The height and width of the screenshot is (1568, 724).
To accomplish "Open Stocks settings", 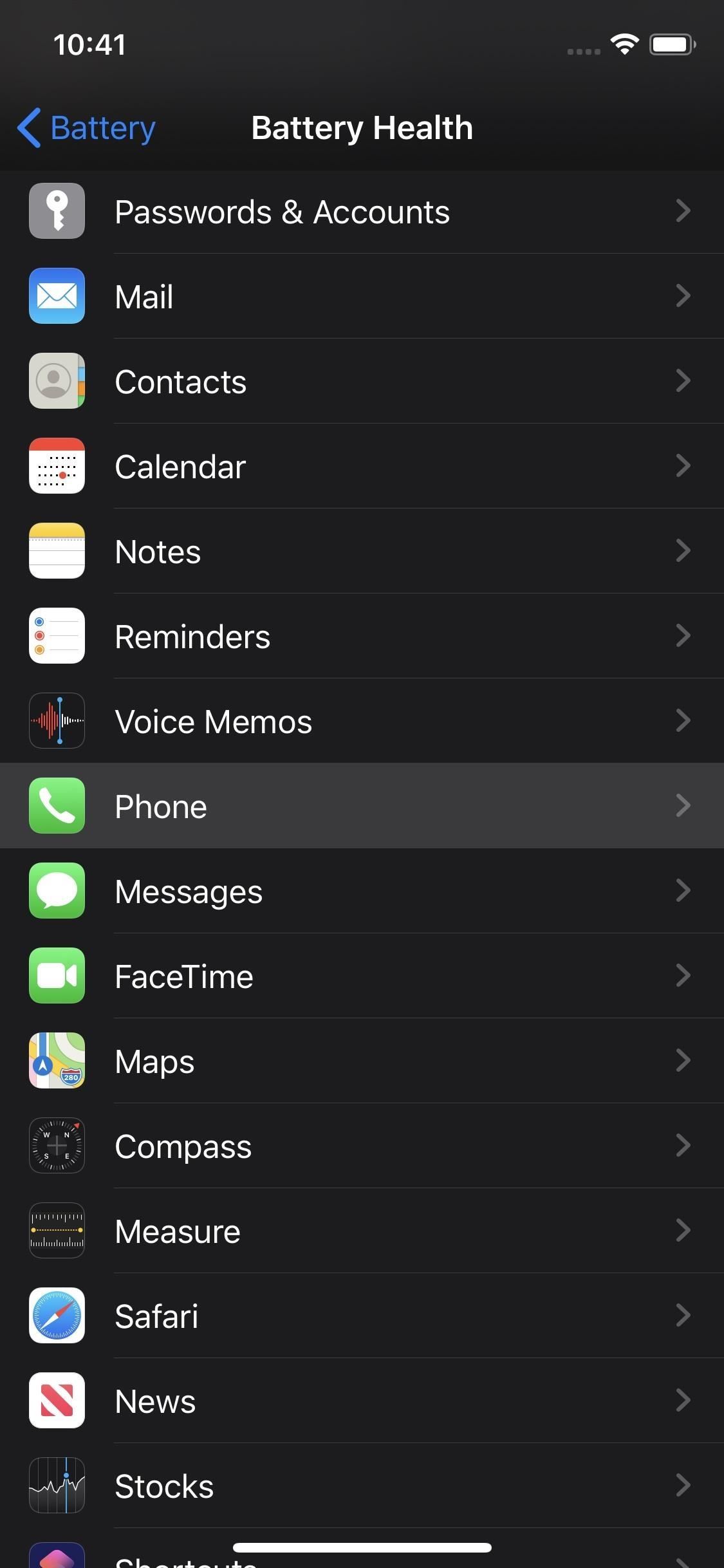I will (362, 1486).
